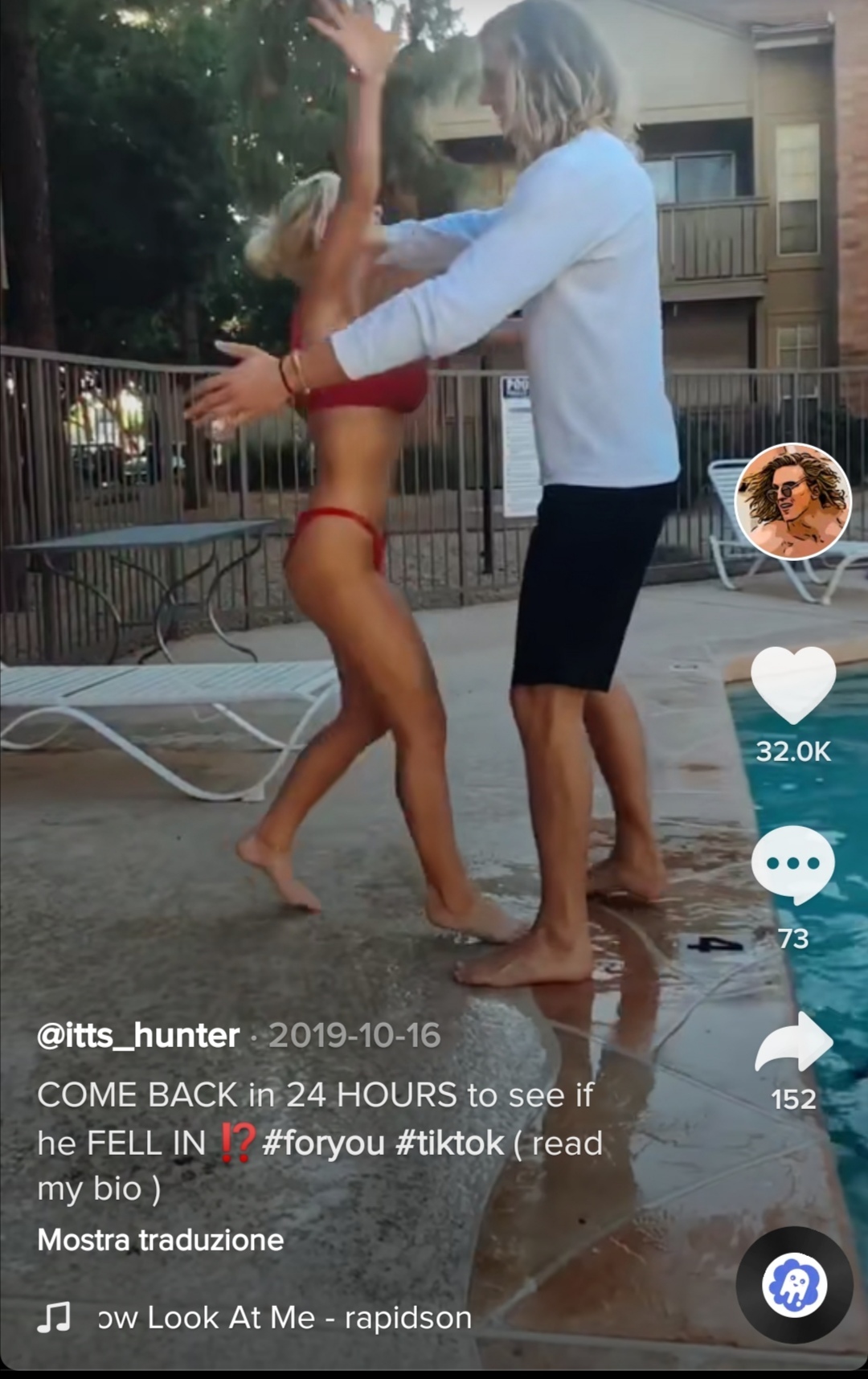The image size is (868, 1379).
Task: Open @itts_hunter username link
Action: point(138,1035)
